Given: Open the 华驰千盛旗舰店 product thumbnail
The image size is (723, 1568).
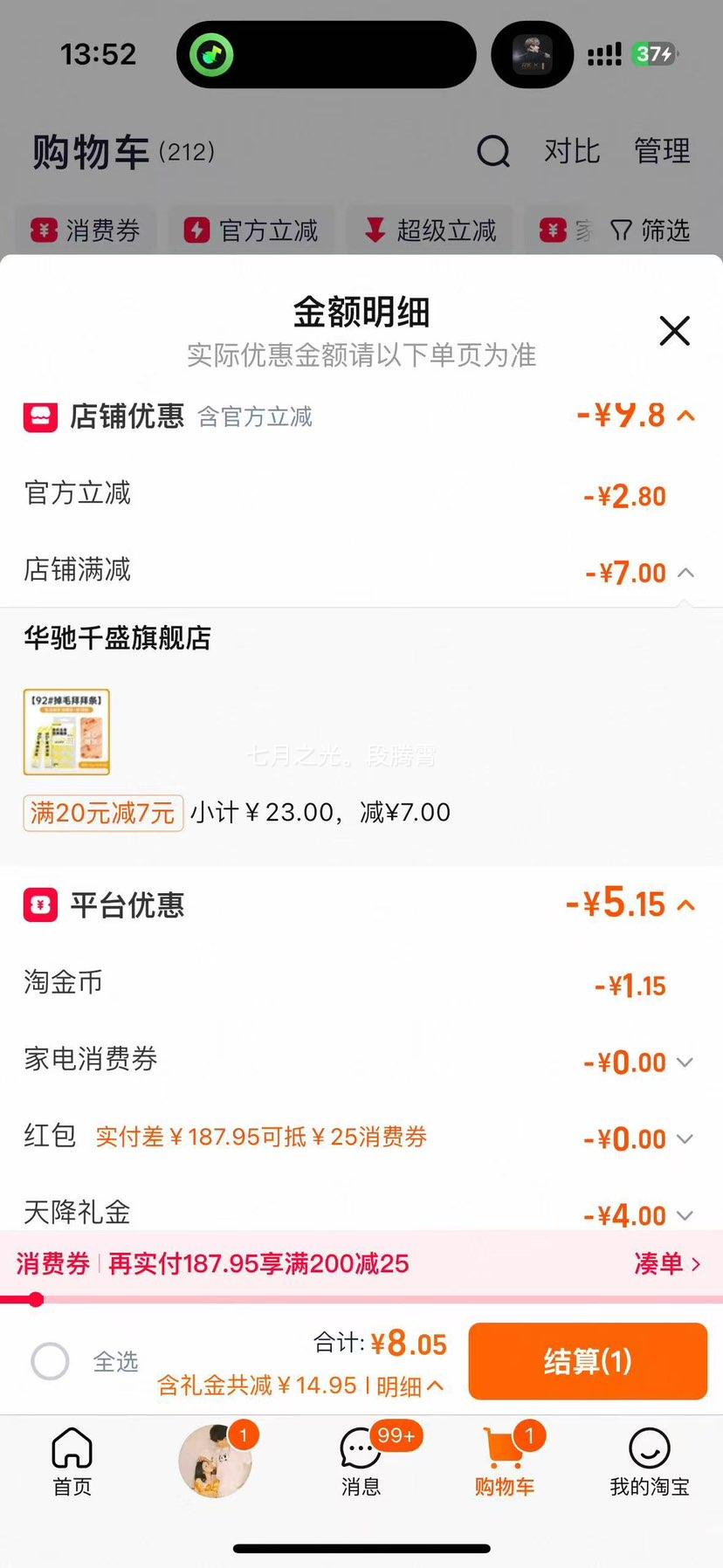Looking at the screenshot, I should [x=66, y=732].
